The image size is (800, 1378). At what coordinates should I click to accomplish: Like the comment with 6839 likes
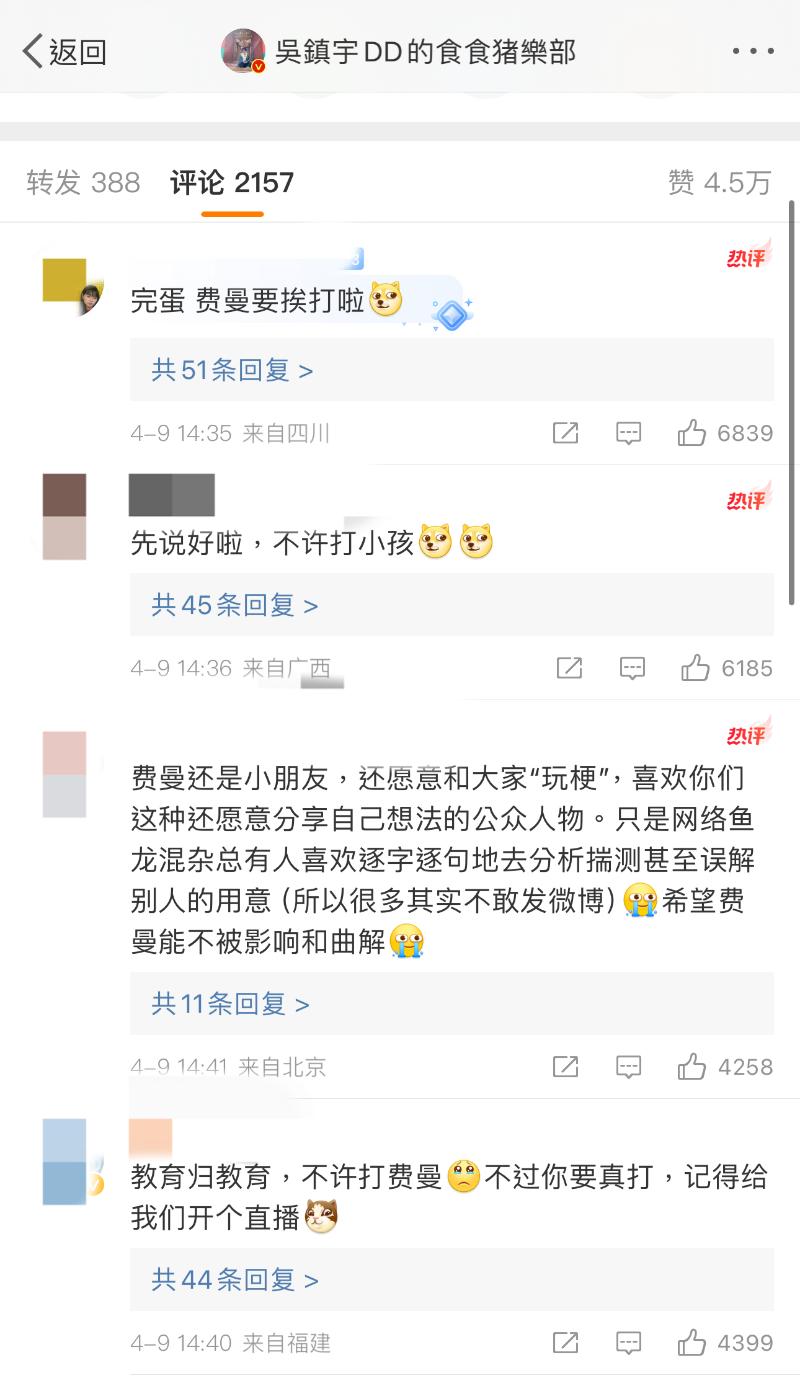[692, 433]
